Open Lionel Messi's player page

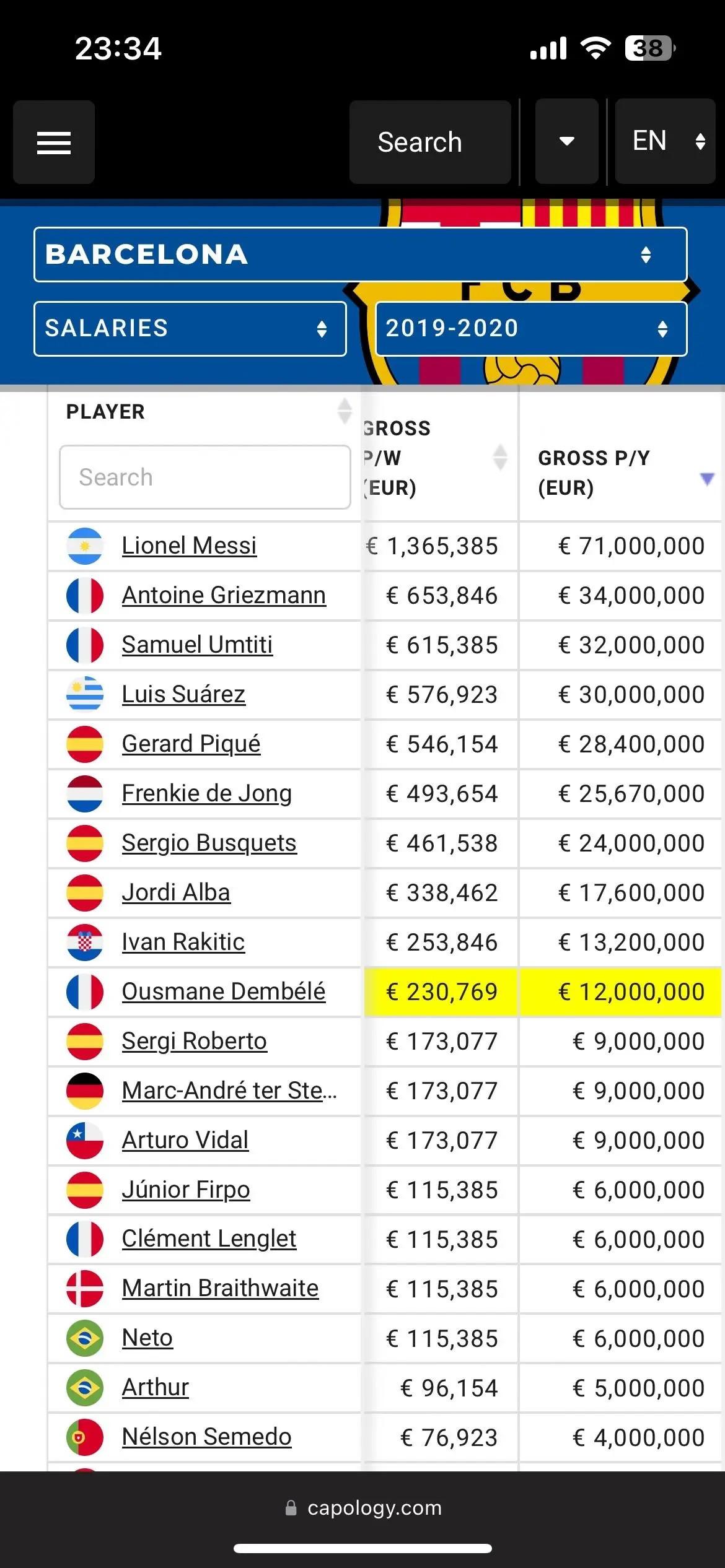pyautogui.click(x=189, y=546)
